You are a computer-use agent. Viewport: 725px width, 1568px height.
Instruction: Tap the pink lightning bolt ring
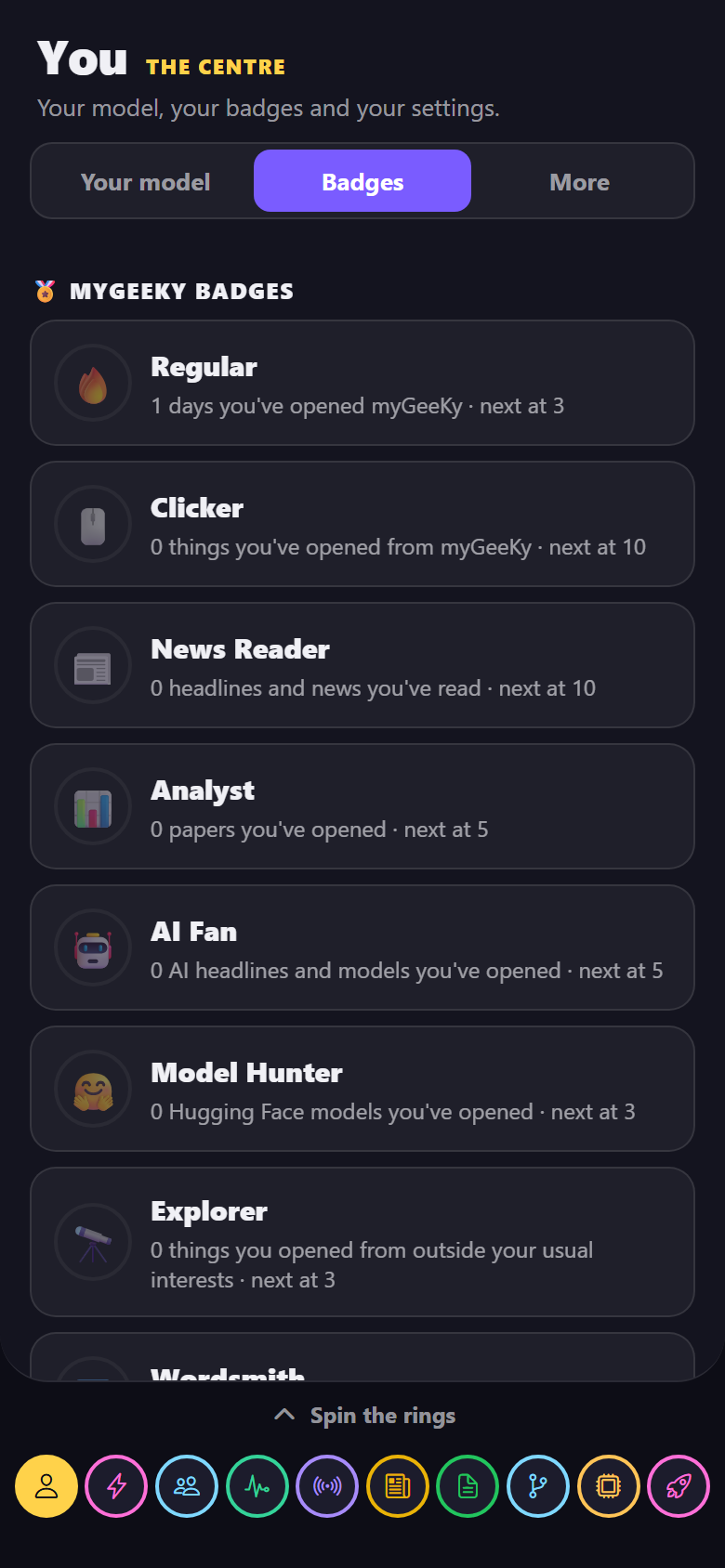click(x=116, y=1486)
